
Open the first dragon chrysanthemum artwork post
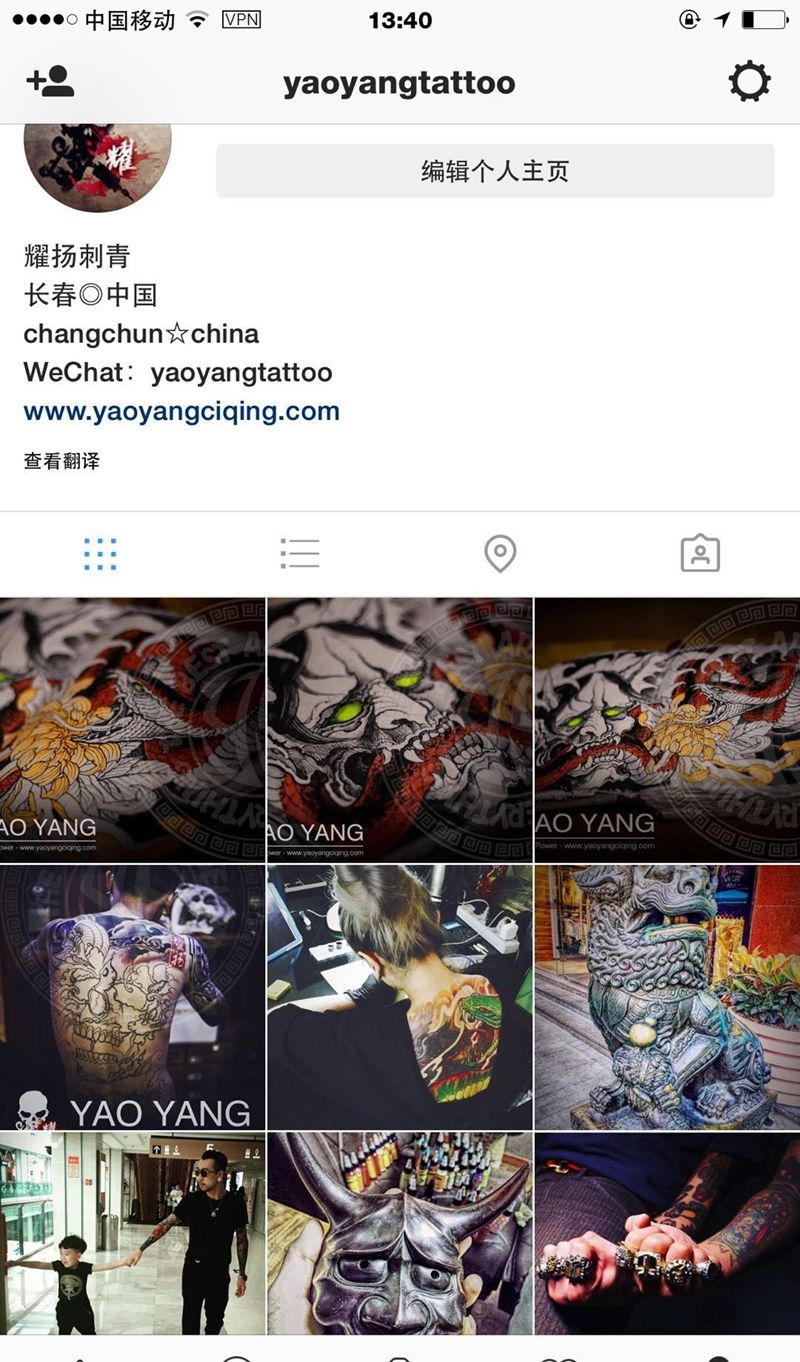click(x=132, y=730)
